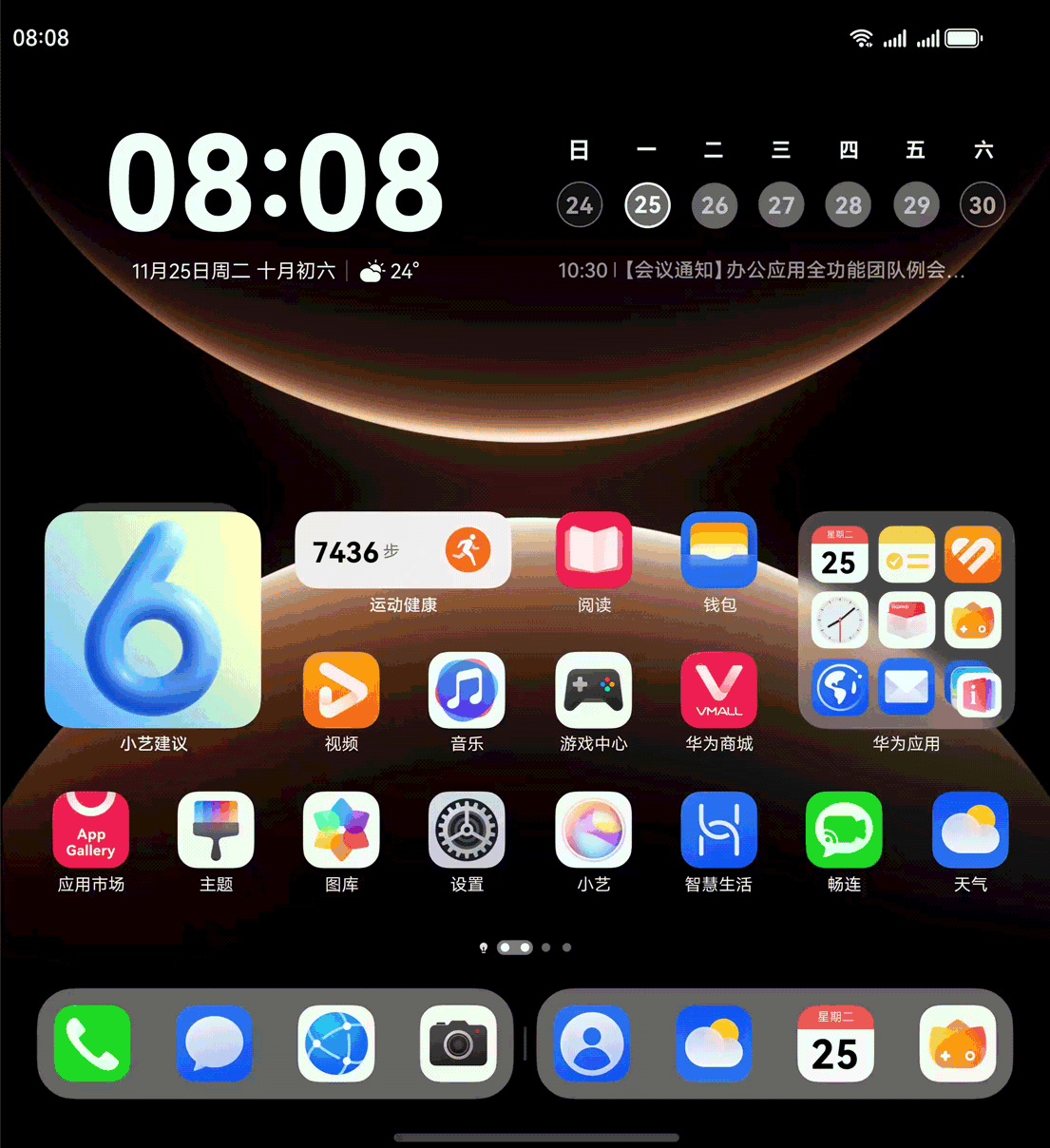Launch 畅连 video calling app
Viewport: 1050px width, 1148px height.
point(844,830)
